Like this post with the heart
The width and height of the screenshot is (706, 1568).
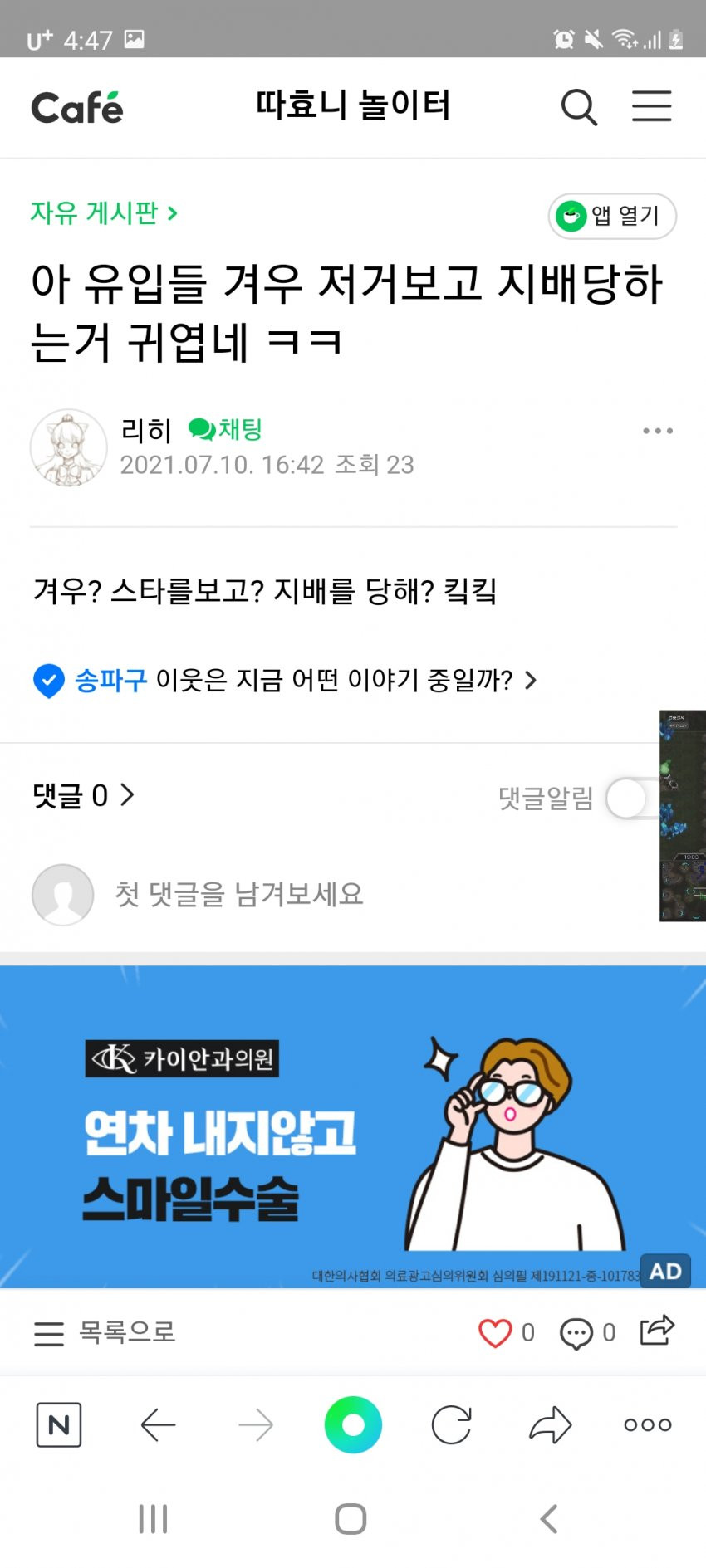[495, 1333]
